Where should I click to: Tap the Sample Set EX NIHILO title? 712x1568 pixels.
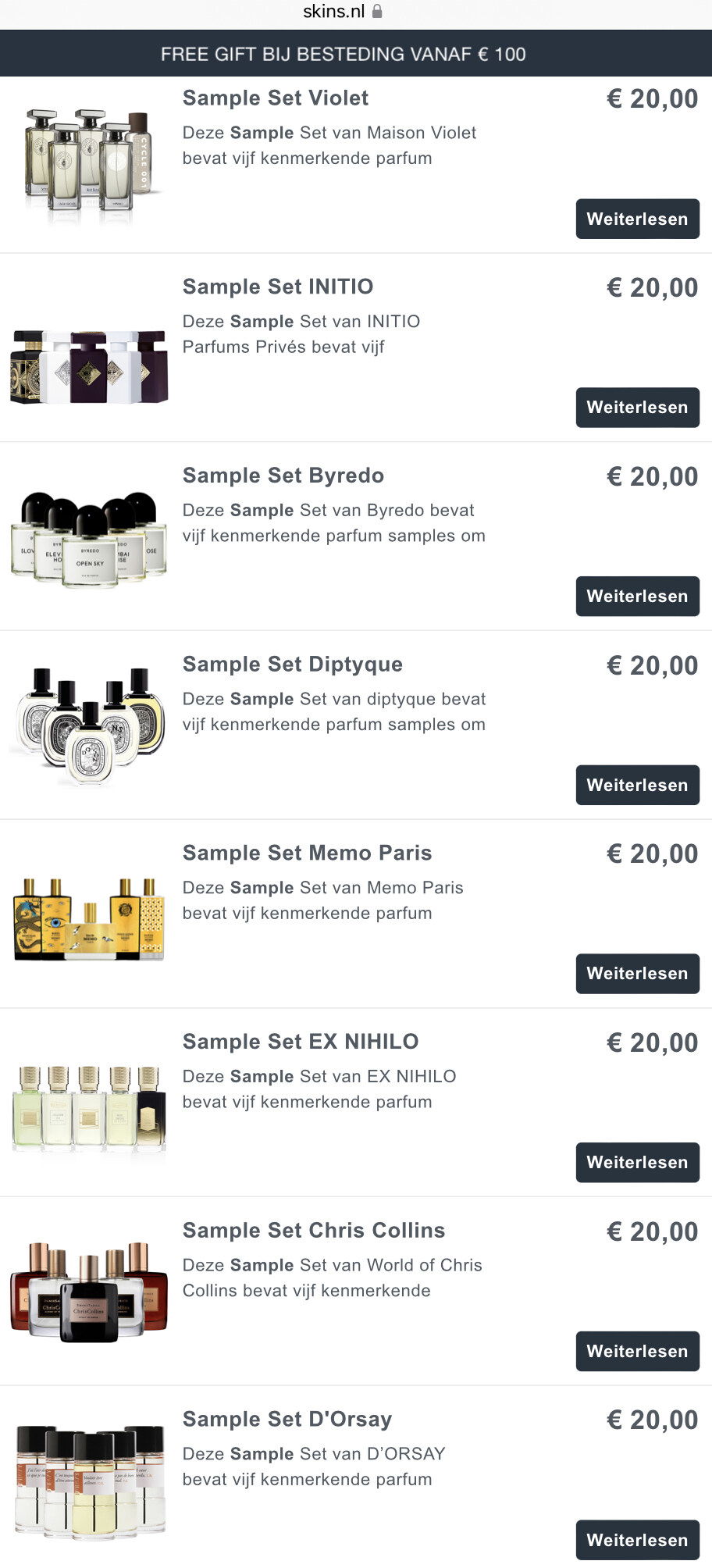[x=301, y=1042]
